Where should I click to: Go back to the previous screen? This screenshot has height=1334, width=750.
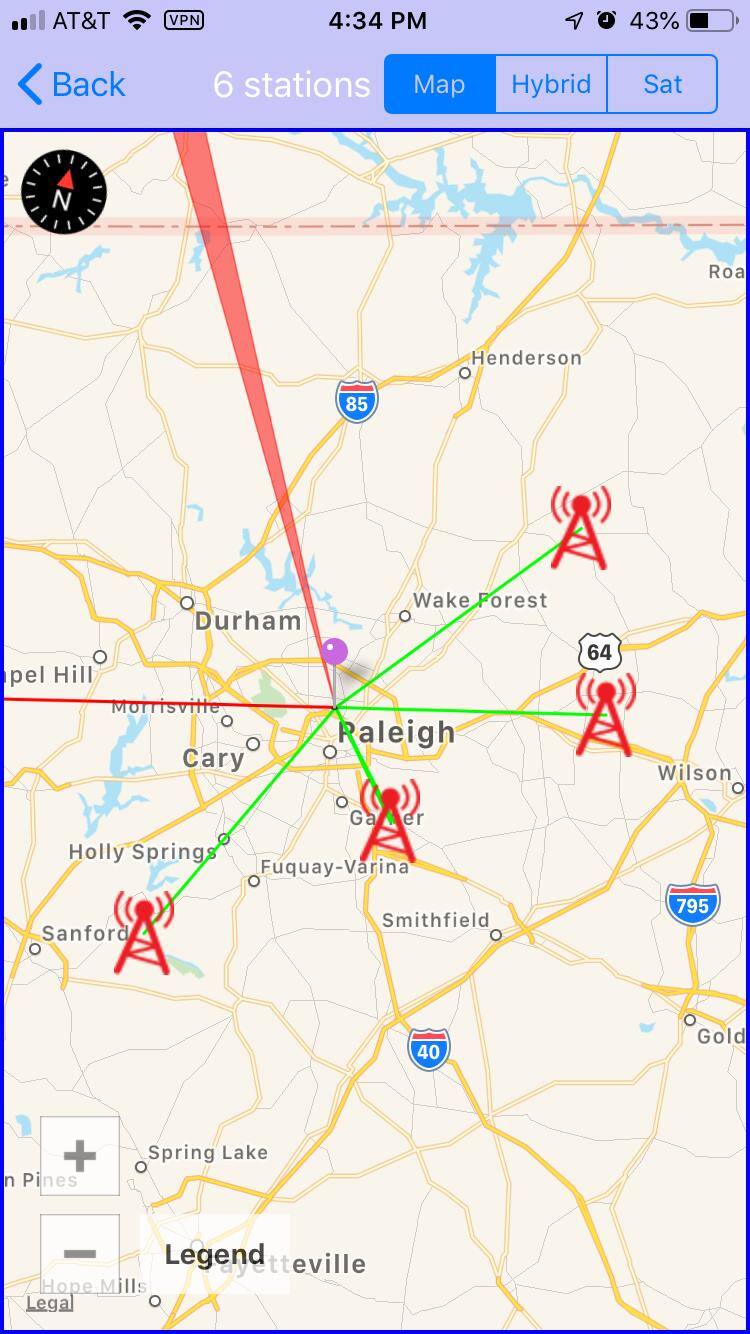point(72,85)
